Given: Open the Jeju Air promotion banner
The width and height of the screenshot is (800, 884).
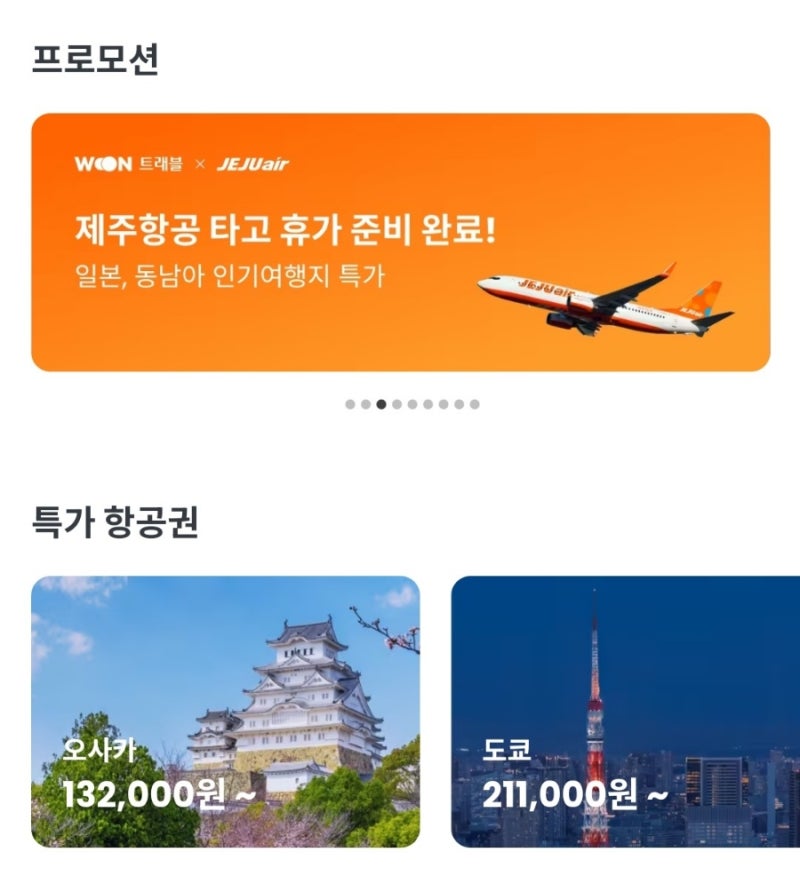Looking at the screenshot, I should (400, 242).
